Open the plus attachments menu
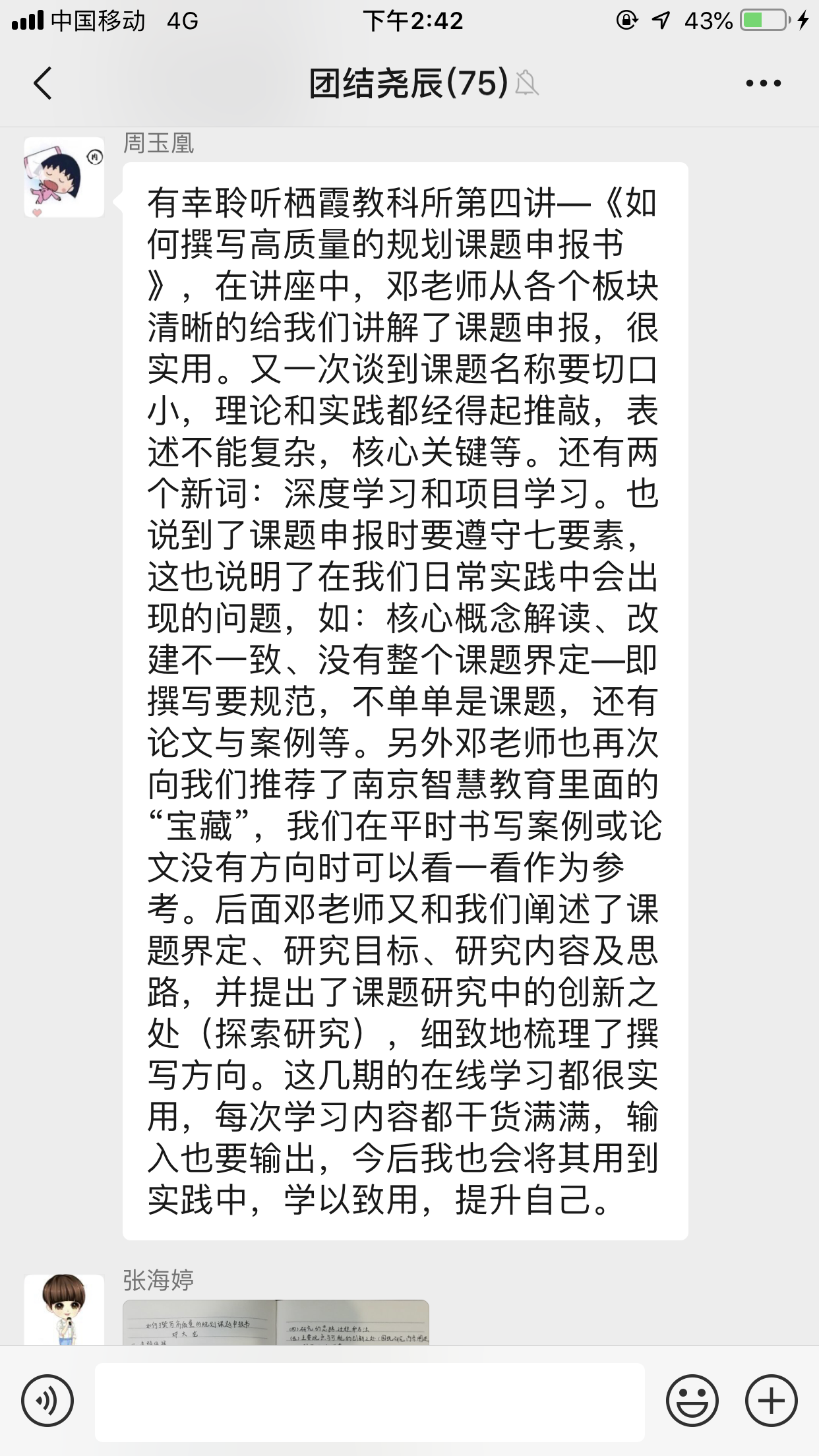Image resolution: width=819 pixels, height=1456 pixels. (771, 1401)
